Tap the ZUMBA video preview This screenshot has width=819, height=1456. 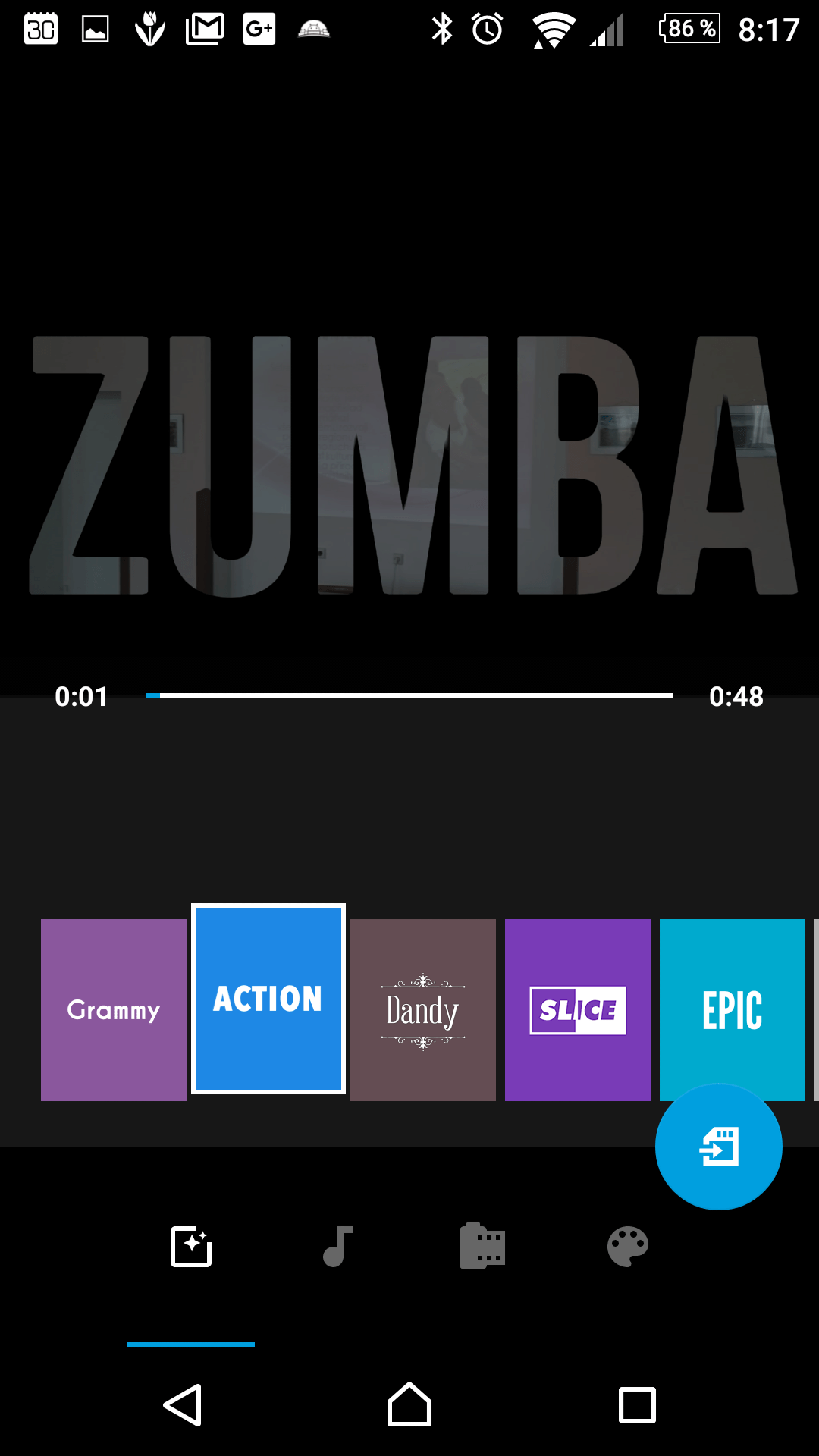409,466
